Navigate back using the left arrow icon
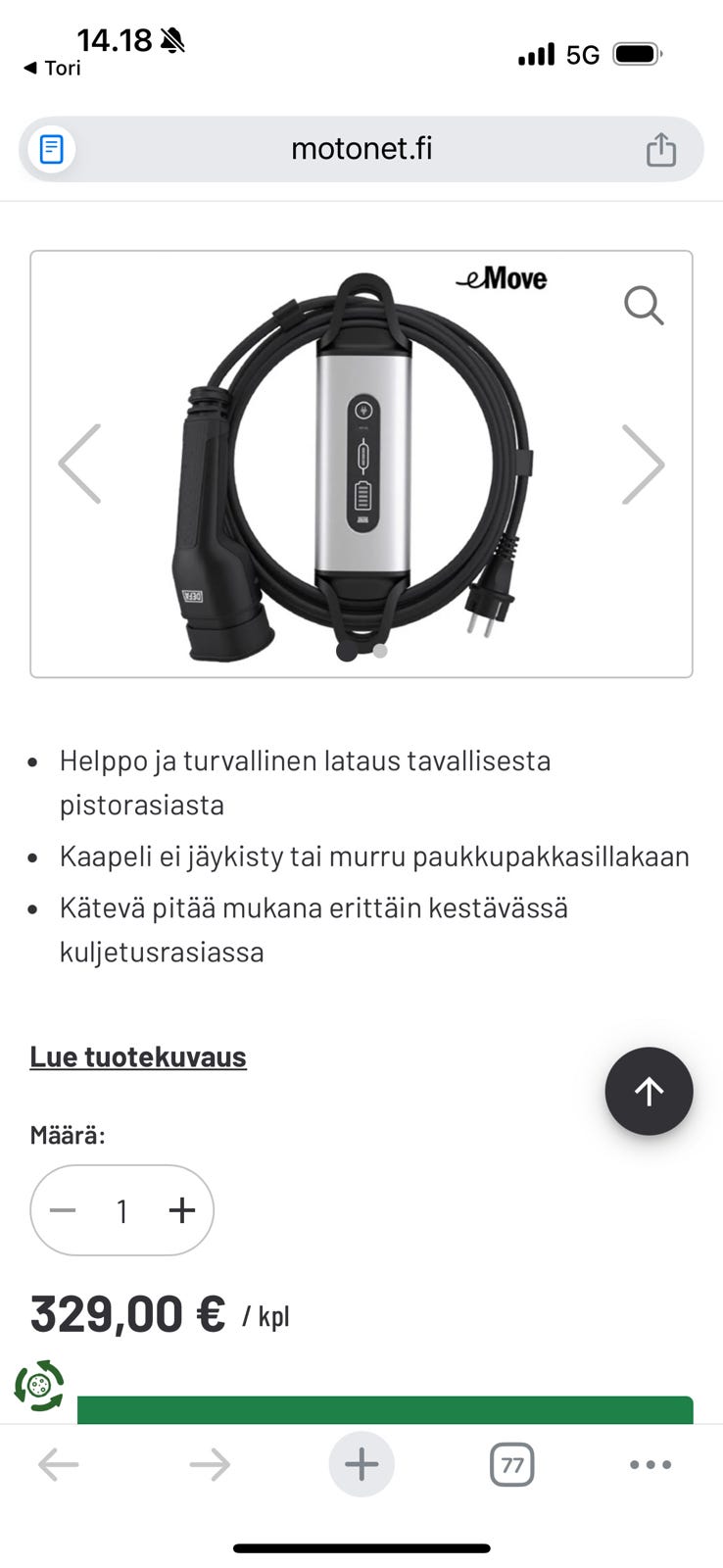Screen dimensions: 723x1568 [x=58, y=1464]
